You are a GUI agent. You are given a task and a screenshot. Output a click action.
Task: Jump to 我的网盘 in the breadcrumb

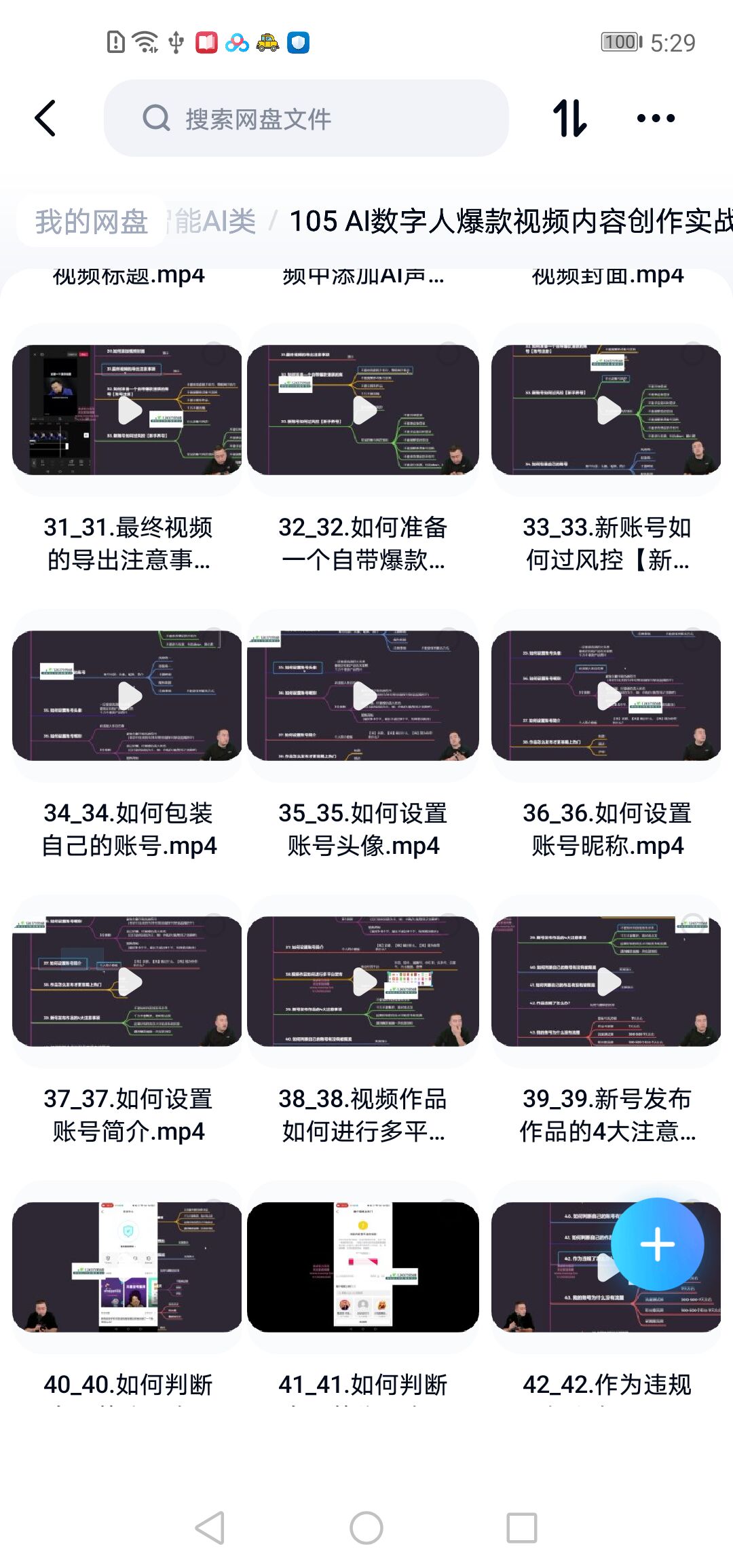[92, 221]
